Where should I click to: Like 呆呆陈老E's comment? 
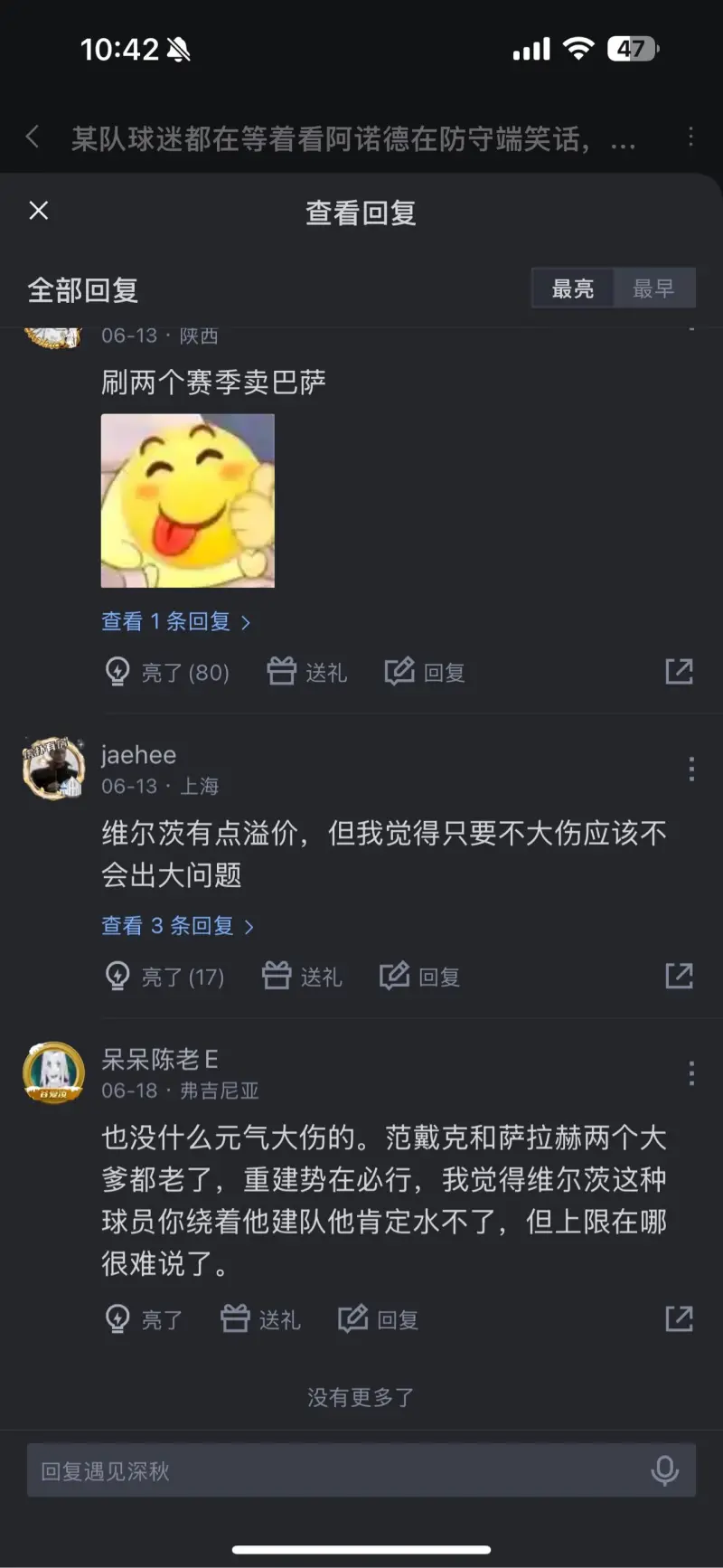[145, 1319]
